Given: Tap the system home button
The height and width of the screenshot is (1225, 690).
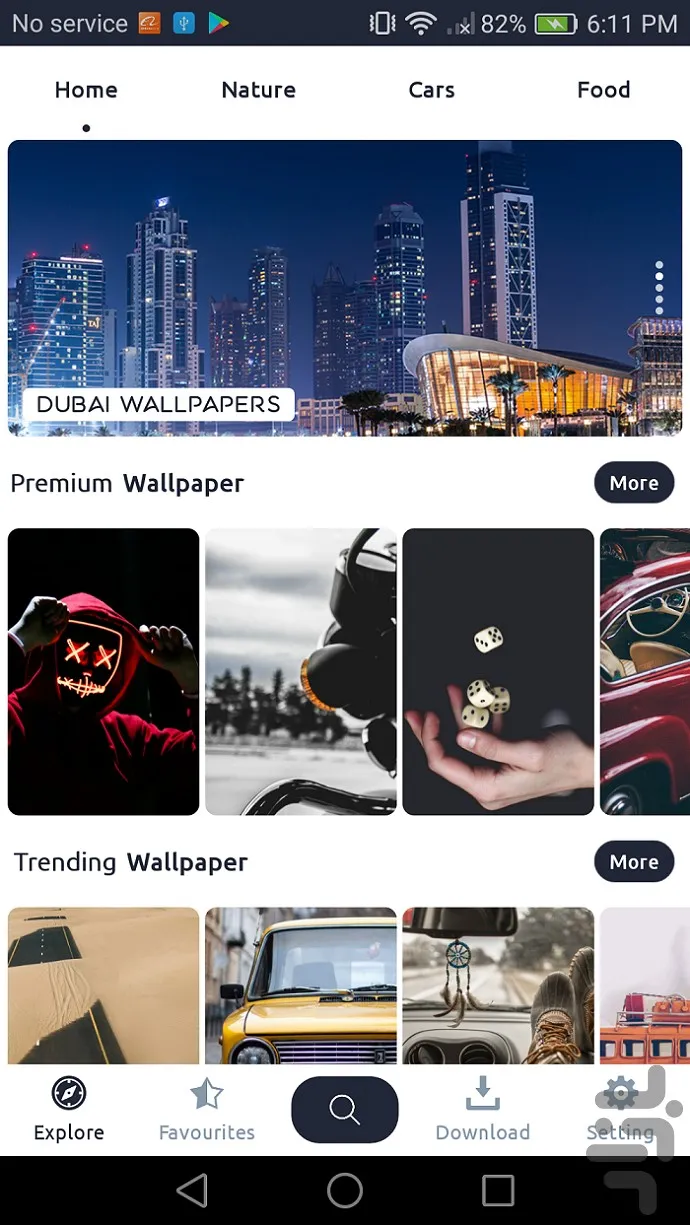Looking at the screenshot, I should pyautogui.click(x=345, y=1190).
